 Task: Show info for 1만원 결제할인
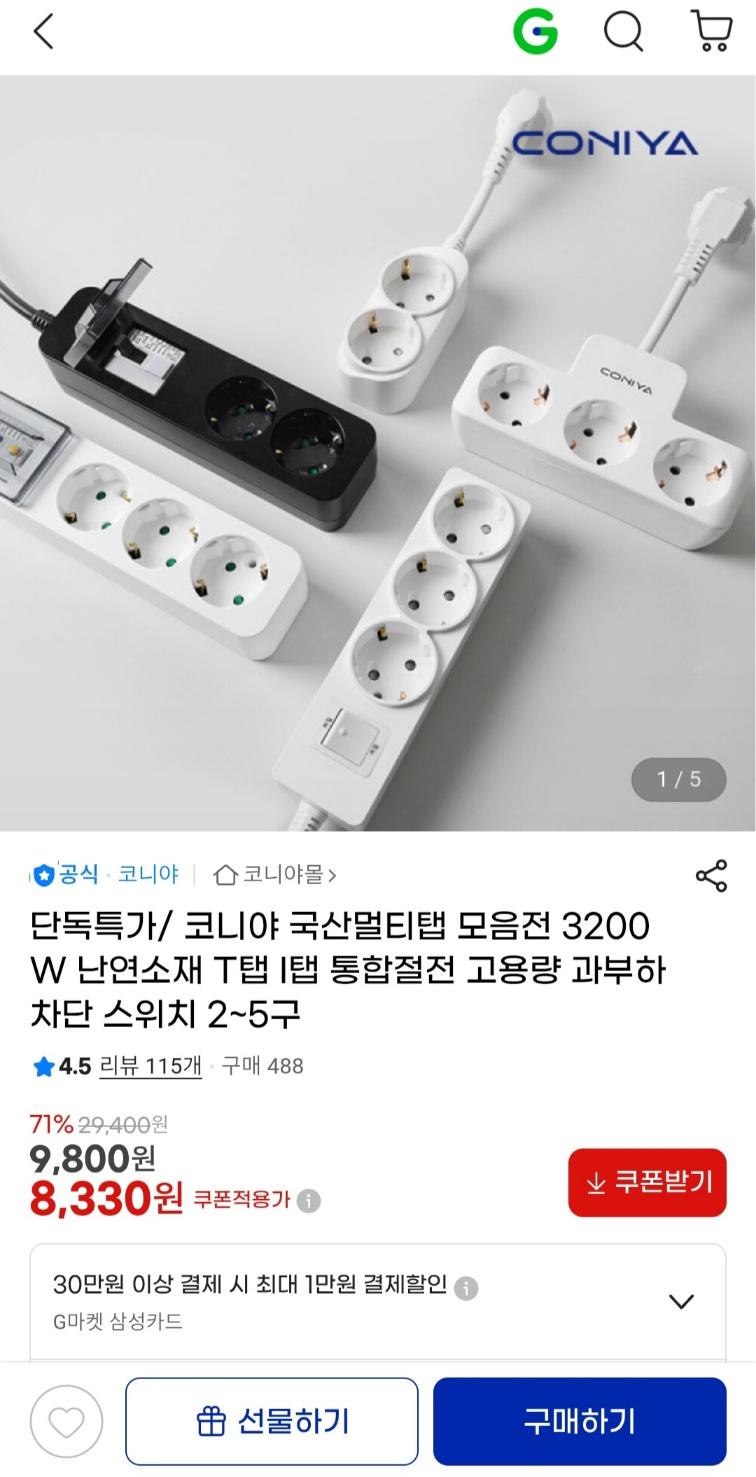click(x=466, y=1288)
